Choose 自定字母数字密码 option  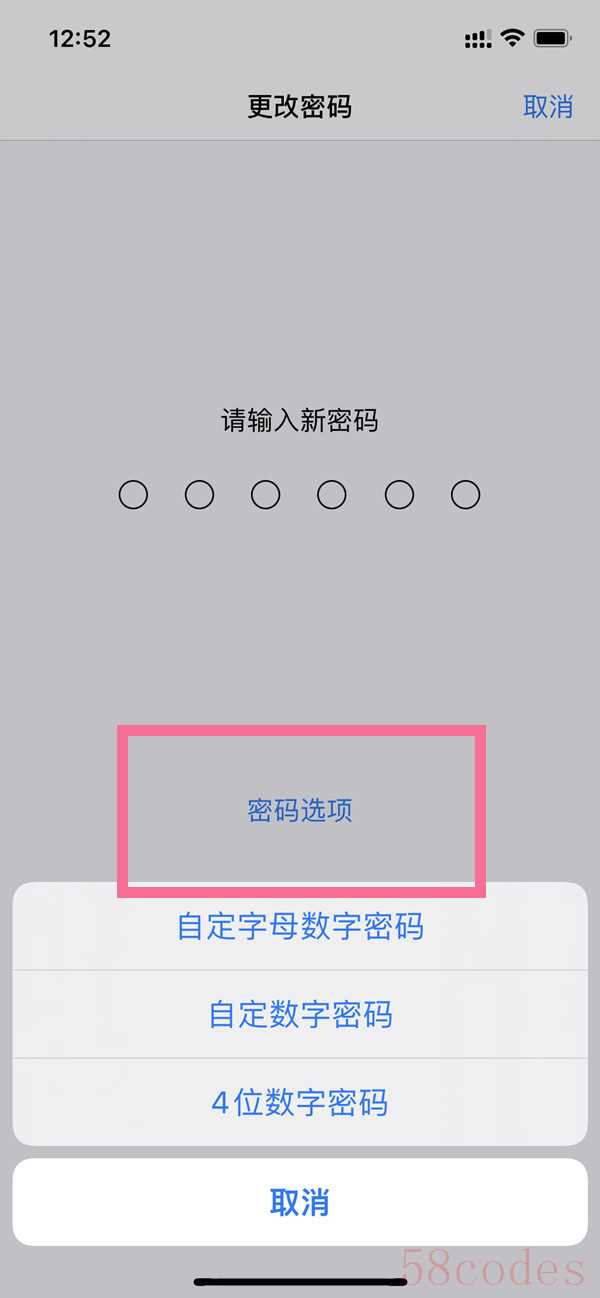coord(300,926)
